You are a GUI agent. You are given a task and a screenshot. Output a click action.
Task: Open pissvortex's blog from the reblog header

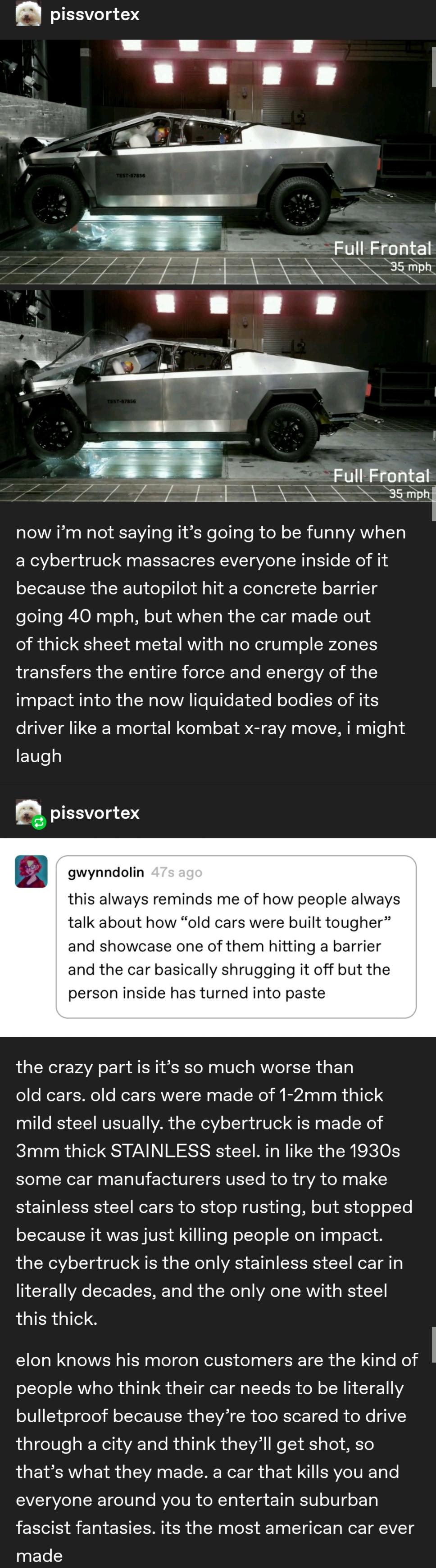coord(95,813)
